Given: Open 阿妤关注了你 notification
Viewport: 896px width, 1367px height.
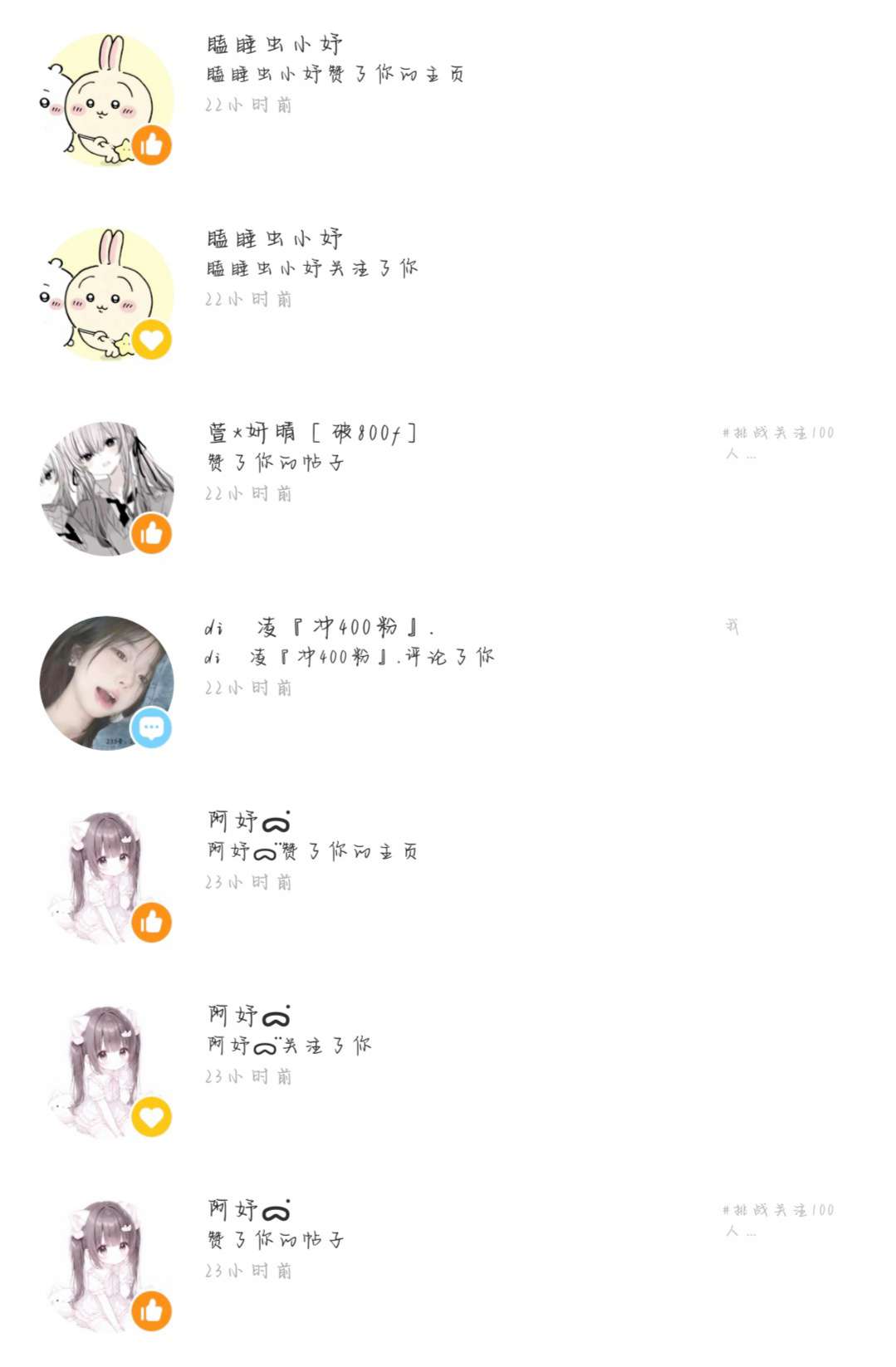Looking at the screenshot, I should (289, 1046).
